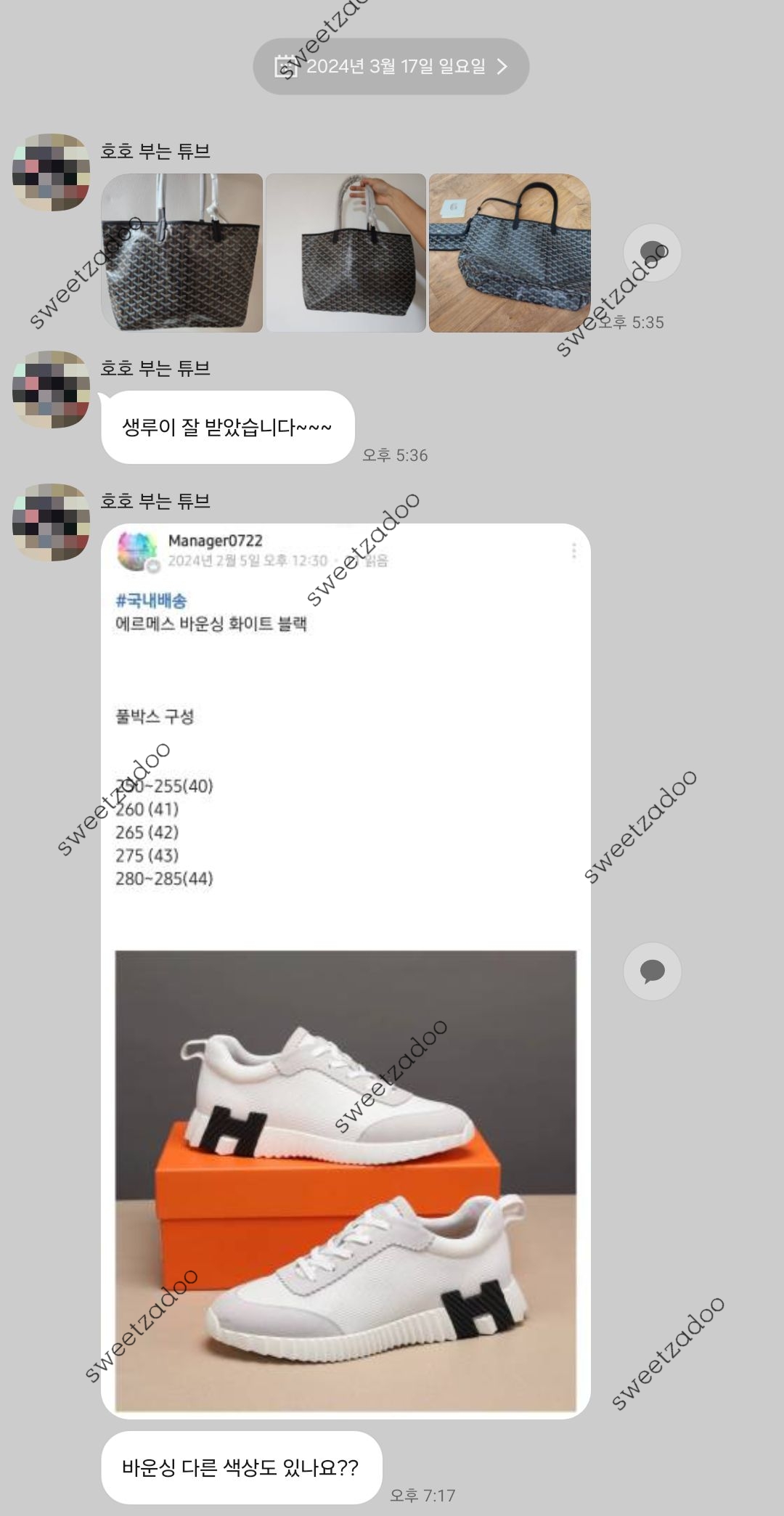
Task: View the photo of bag held by hand
Action: tap(346, 253)
